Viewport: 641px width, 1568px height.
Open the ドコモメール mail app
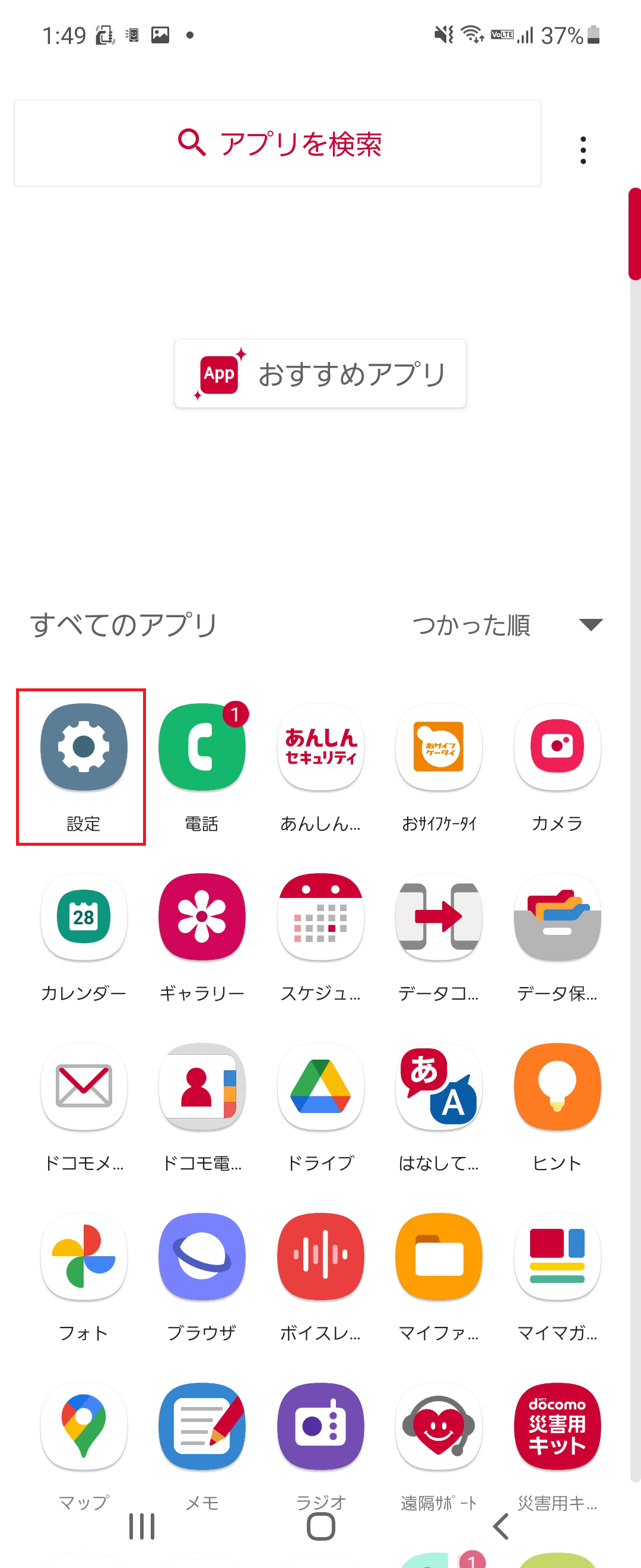[82, 1088]
